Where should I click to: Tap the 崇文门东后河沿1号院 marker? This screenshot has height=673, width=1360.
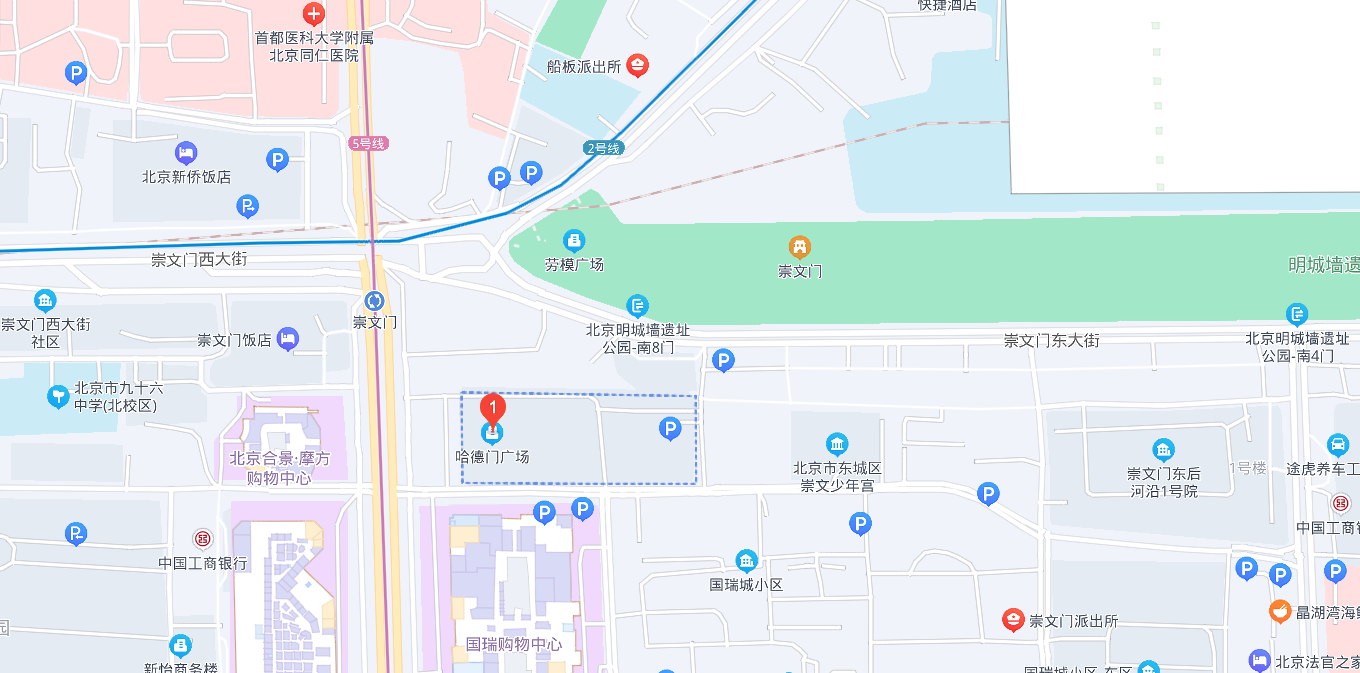pos(1163,450)
